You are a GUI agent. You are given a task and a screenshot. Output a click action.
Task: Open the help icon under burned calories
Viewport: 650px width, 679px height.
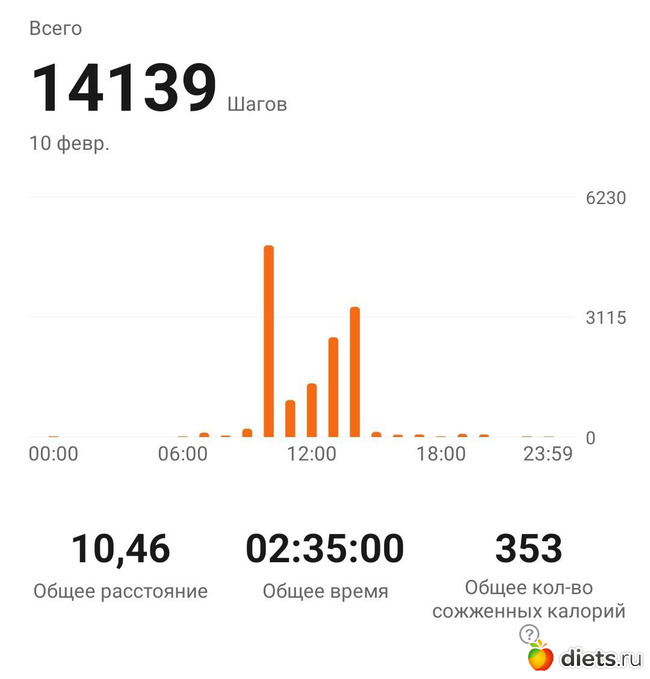[529, 634]
